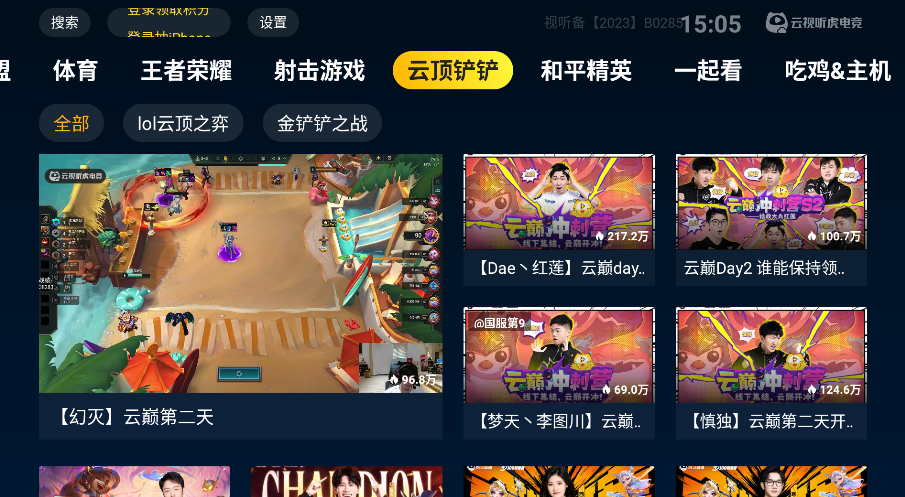905x497 pixels.
Task: Select the 全部 filter chip
Action: pos(72,123)
